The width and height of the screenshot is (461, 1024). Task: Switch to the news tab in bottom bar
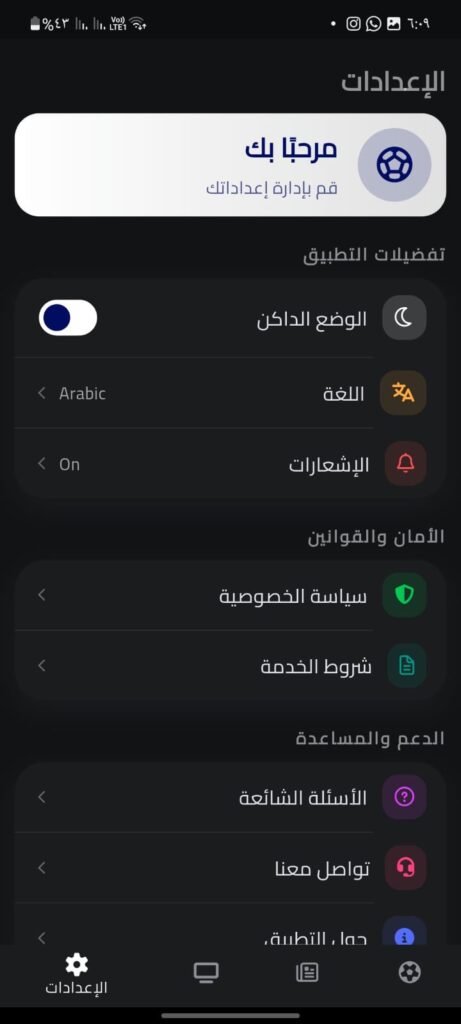(307, 972)
